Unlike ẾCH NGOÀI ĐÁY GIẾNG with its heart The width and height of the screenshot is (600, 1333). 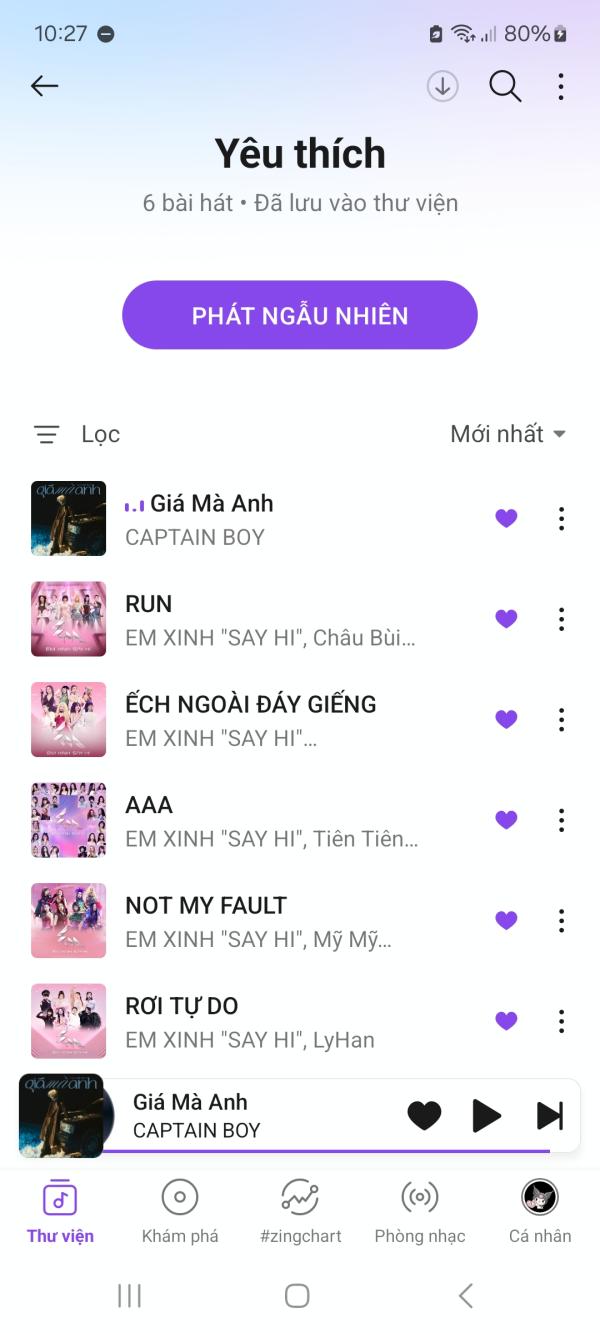point(507,719)
